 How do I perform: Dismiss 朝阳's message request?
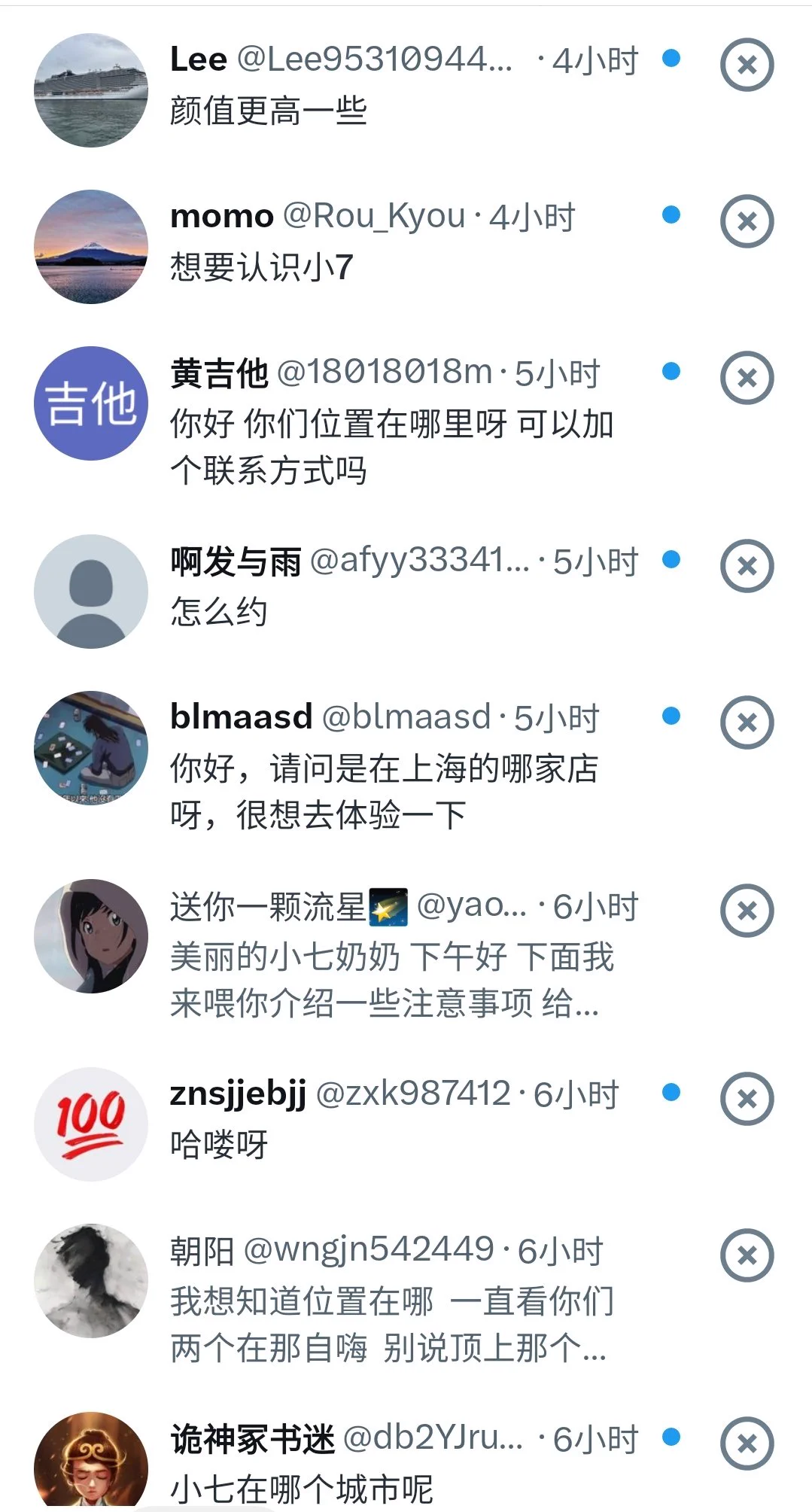click(747, 1255)
